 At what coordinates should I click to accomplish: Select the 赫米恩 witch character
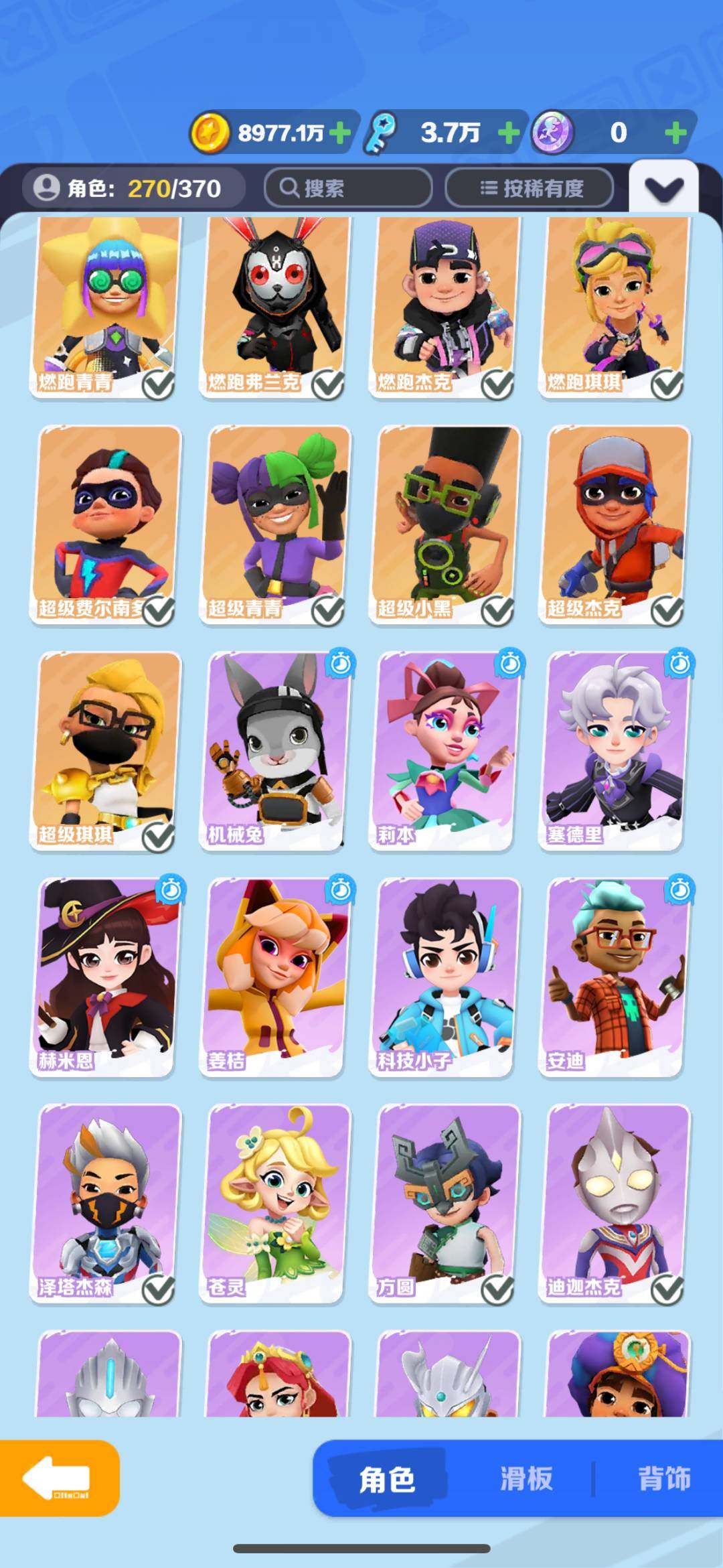(106, 977)
